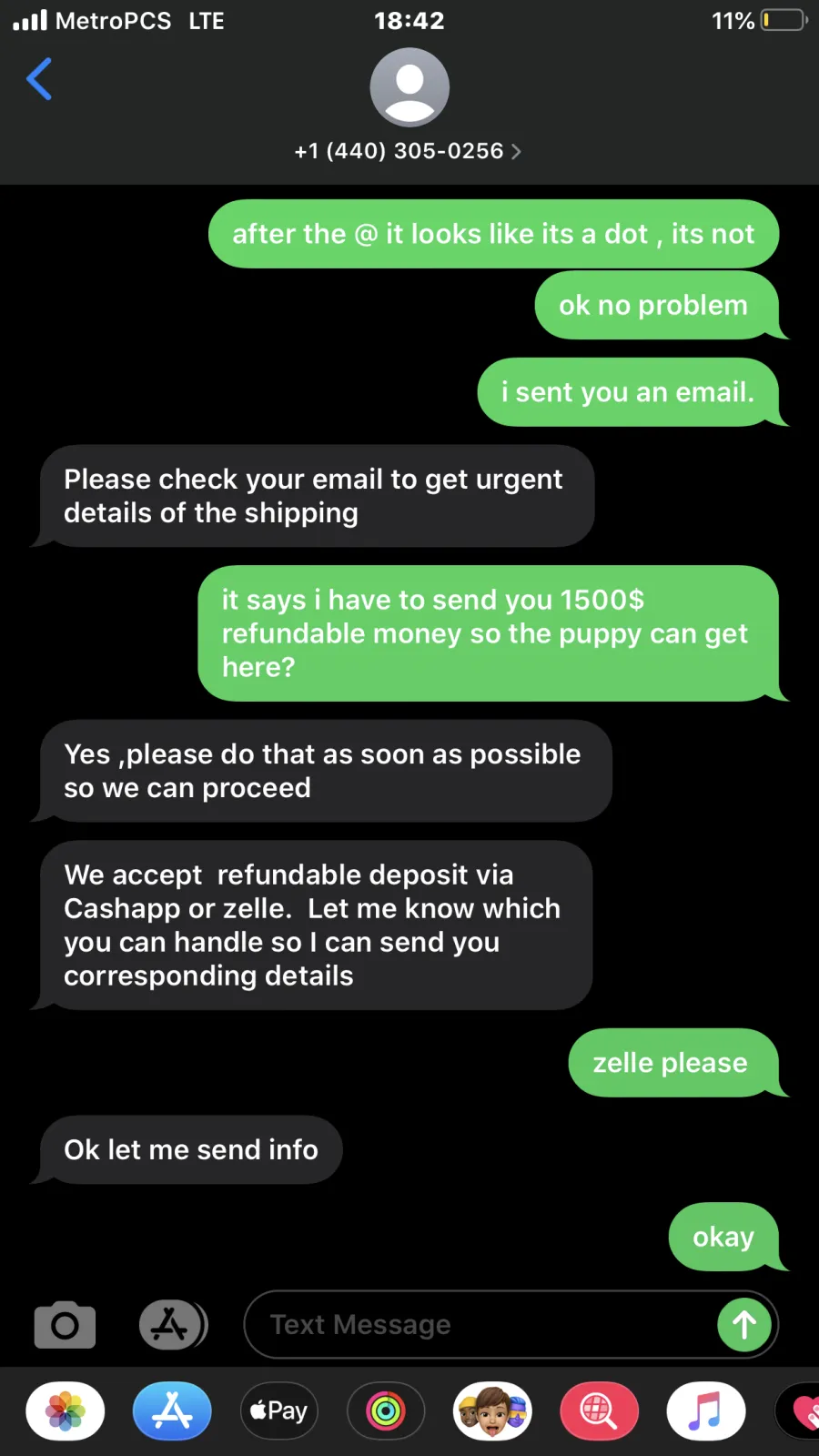The height and width of the screenshot is (1456, 819).
Task: Open the camera to attach a photo
Action: [65, 1325]
